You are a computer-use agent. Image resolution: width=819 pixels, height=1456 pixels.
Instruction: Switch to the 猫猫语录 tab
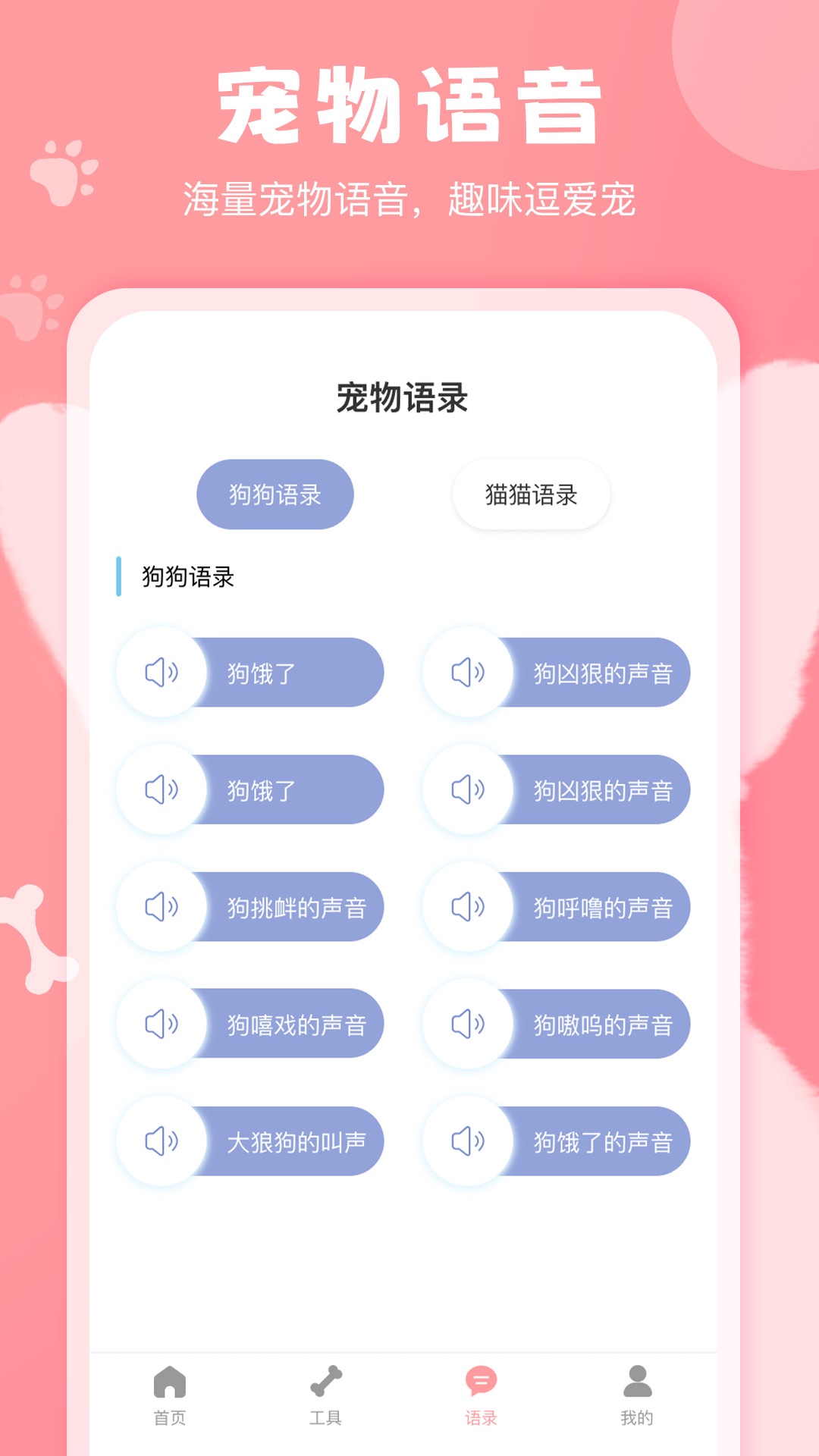pos(531,493)
